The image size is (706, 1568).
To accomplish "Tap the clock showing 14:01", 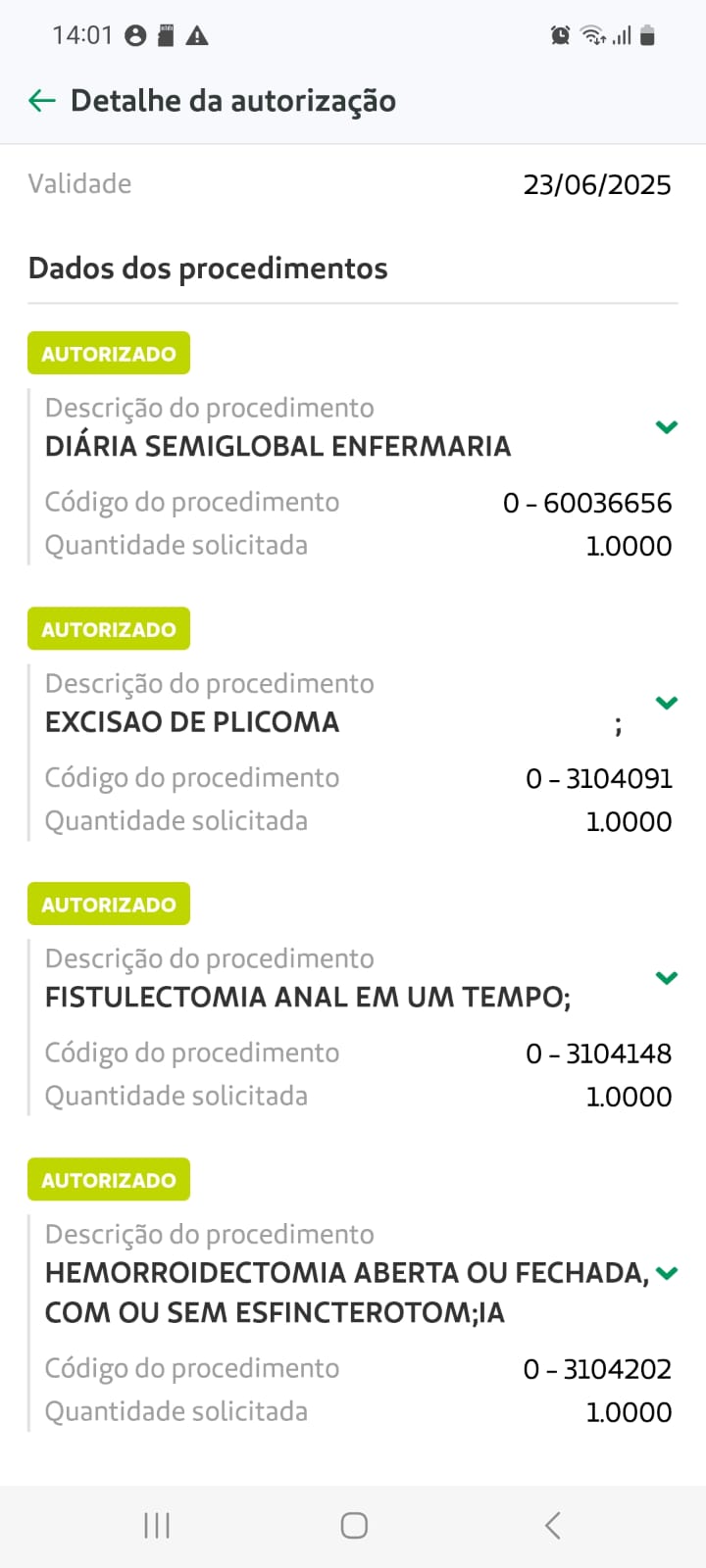I will point(82,34).
